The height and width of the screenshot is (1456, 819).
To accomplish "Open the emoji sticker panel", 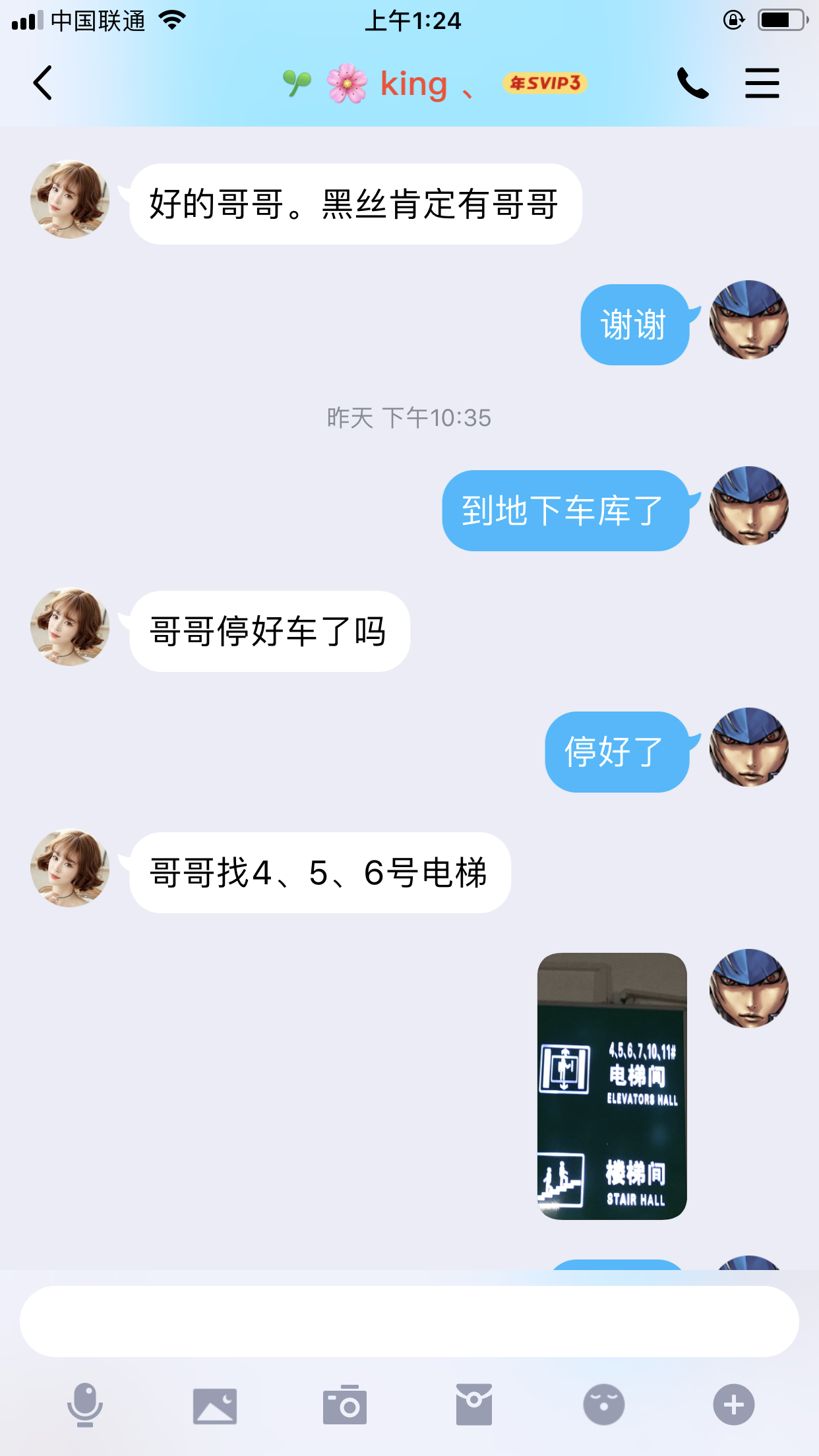I will coord(604,1405).
